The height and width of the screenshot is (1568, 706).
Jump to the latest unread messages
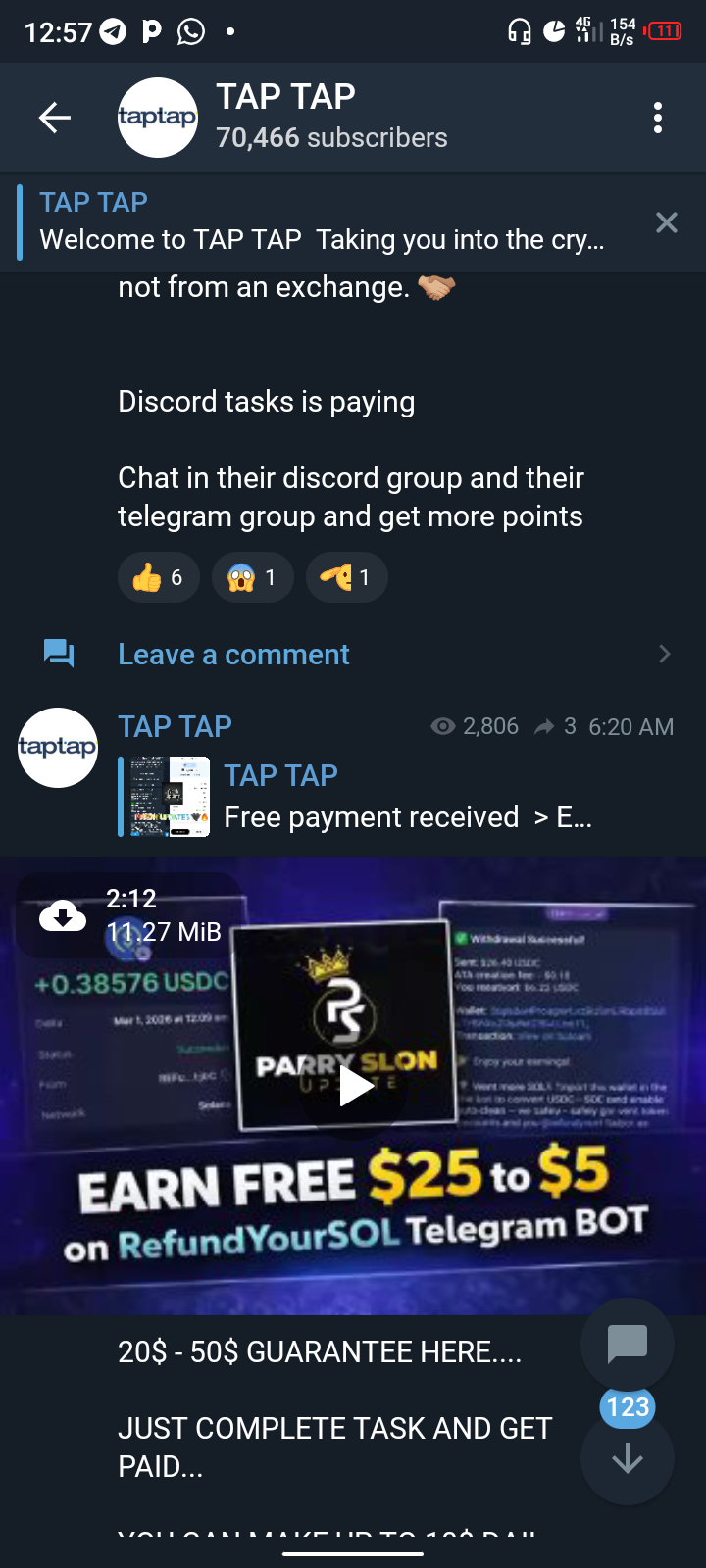tap(627, 1459)
